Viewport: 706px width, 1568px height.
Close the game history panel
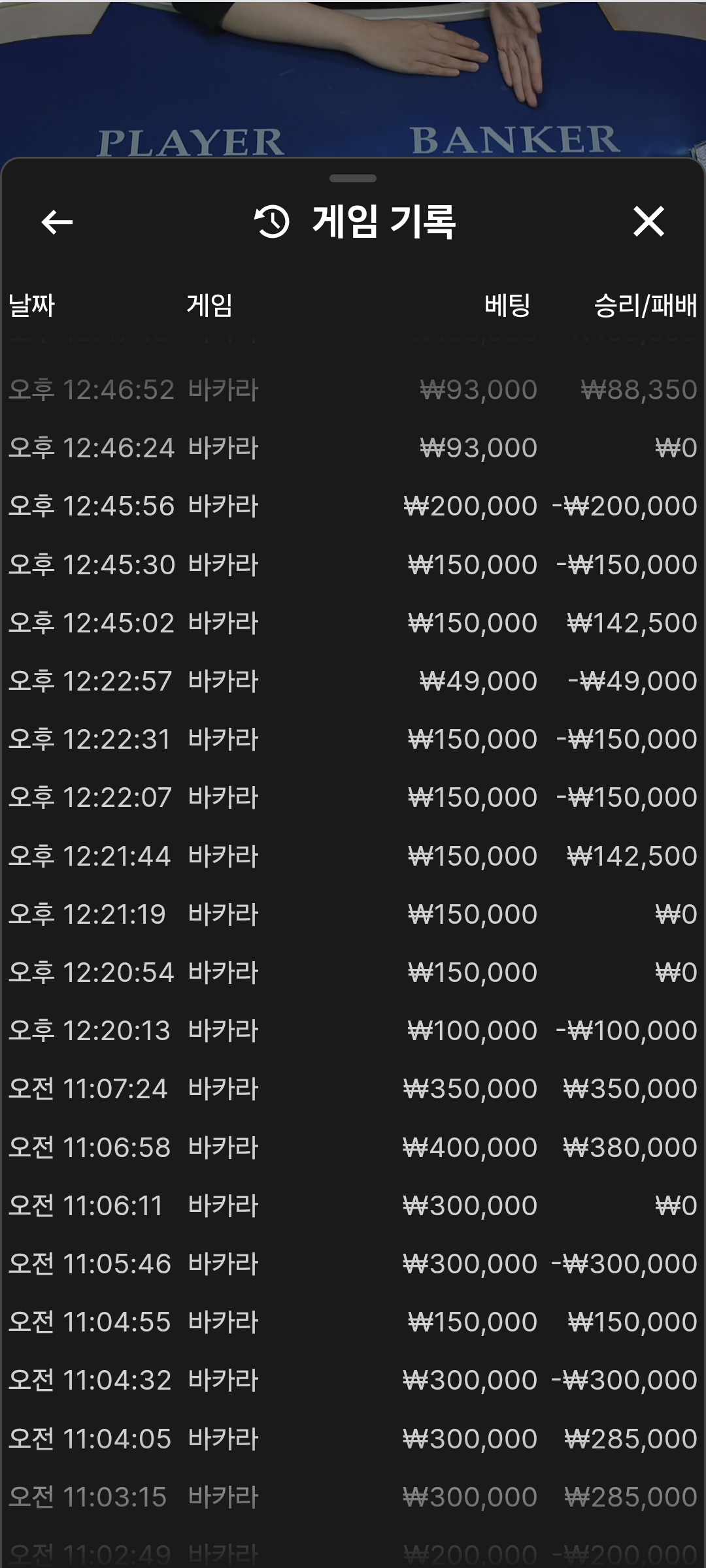(x=648, y=221)
